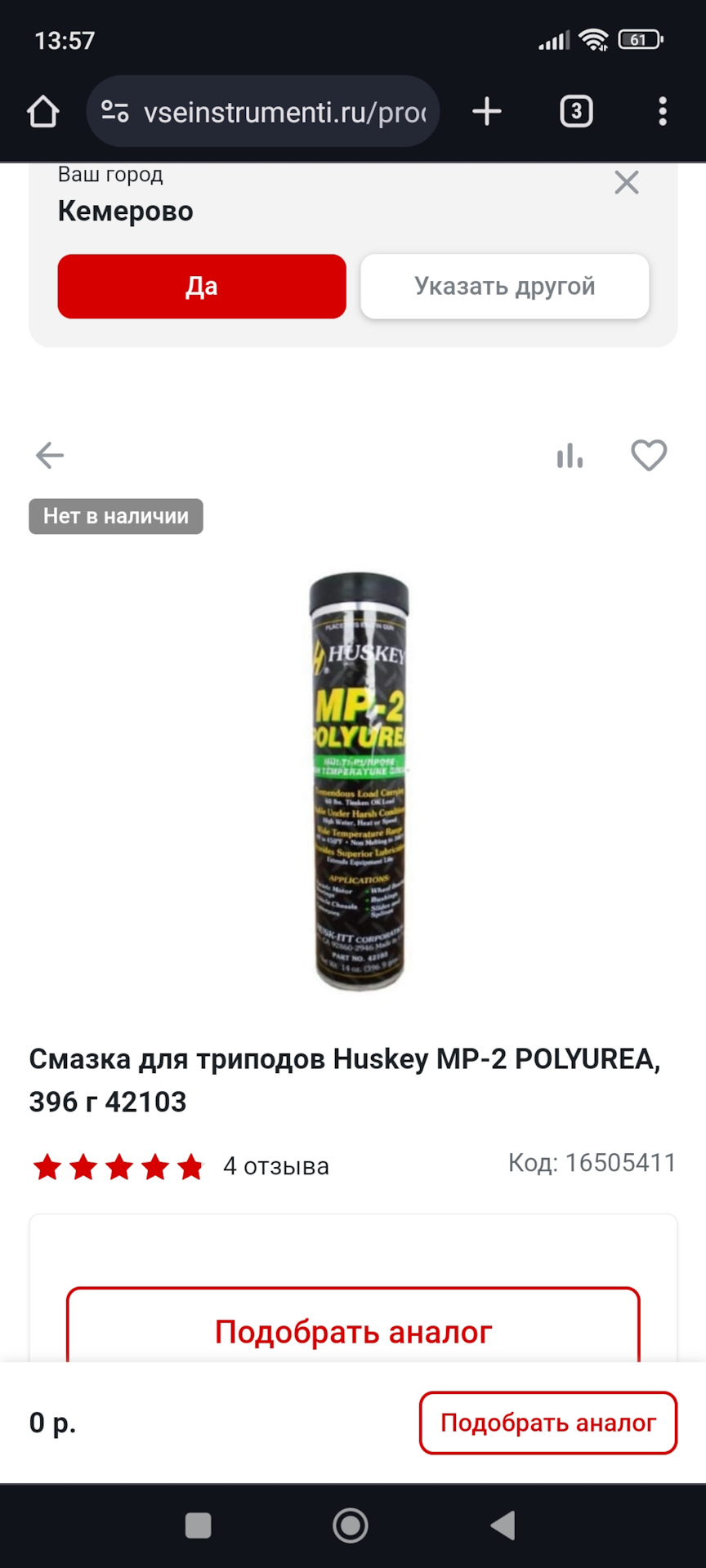Tap Подобрать аналог in the bottom bar

click(547, 1423)
